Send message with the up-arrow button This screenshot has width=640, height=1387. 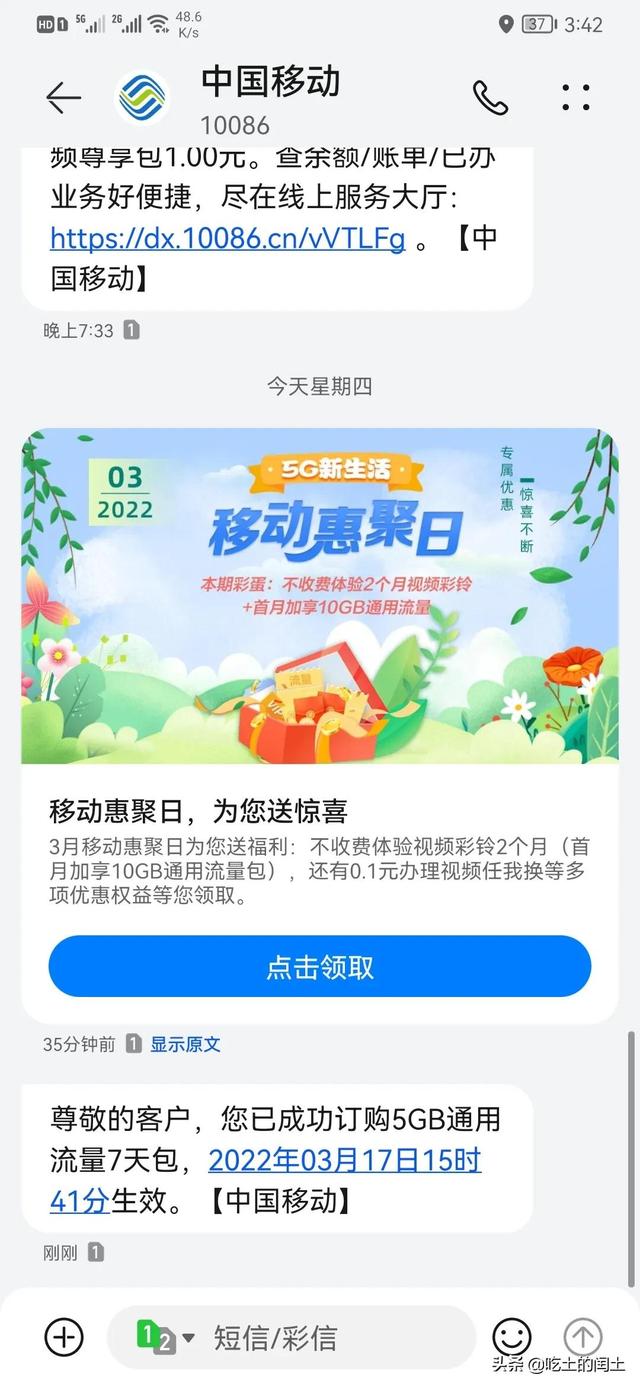pos(583,1336)
